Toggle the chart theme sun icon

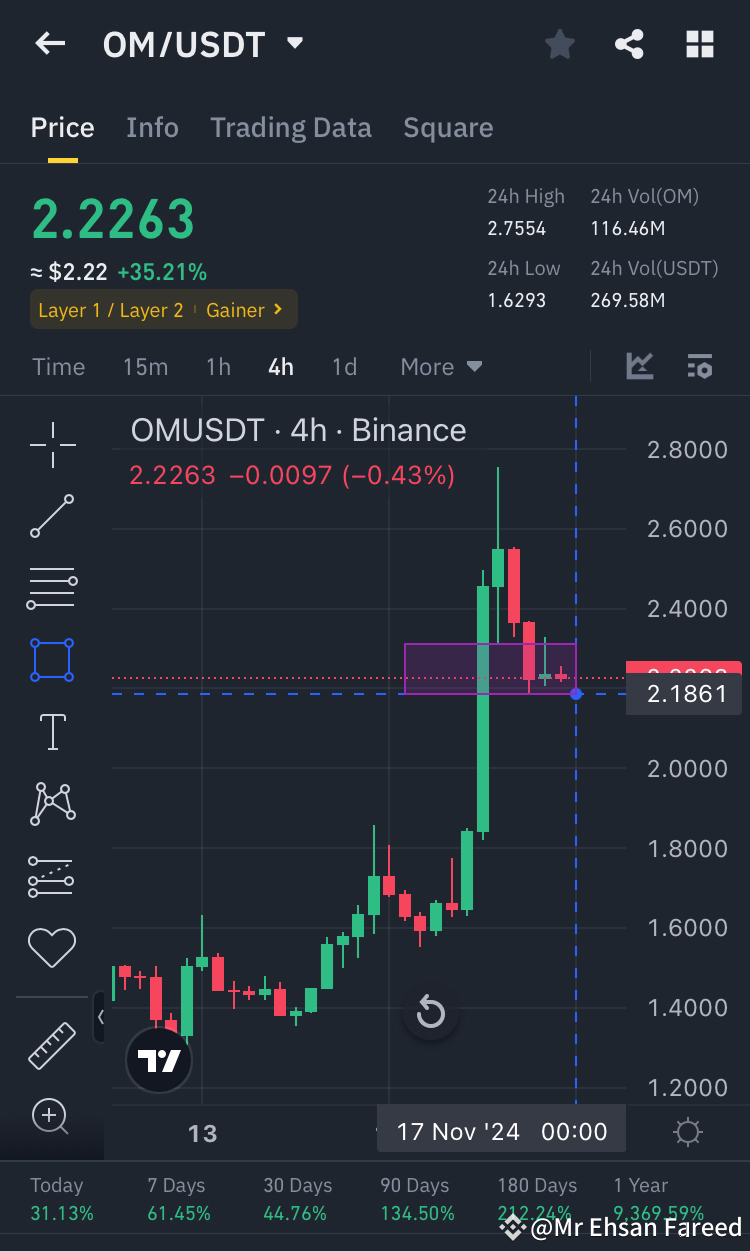[687, 1131]
